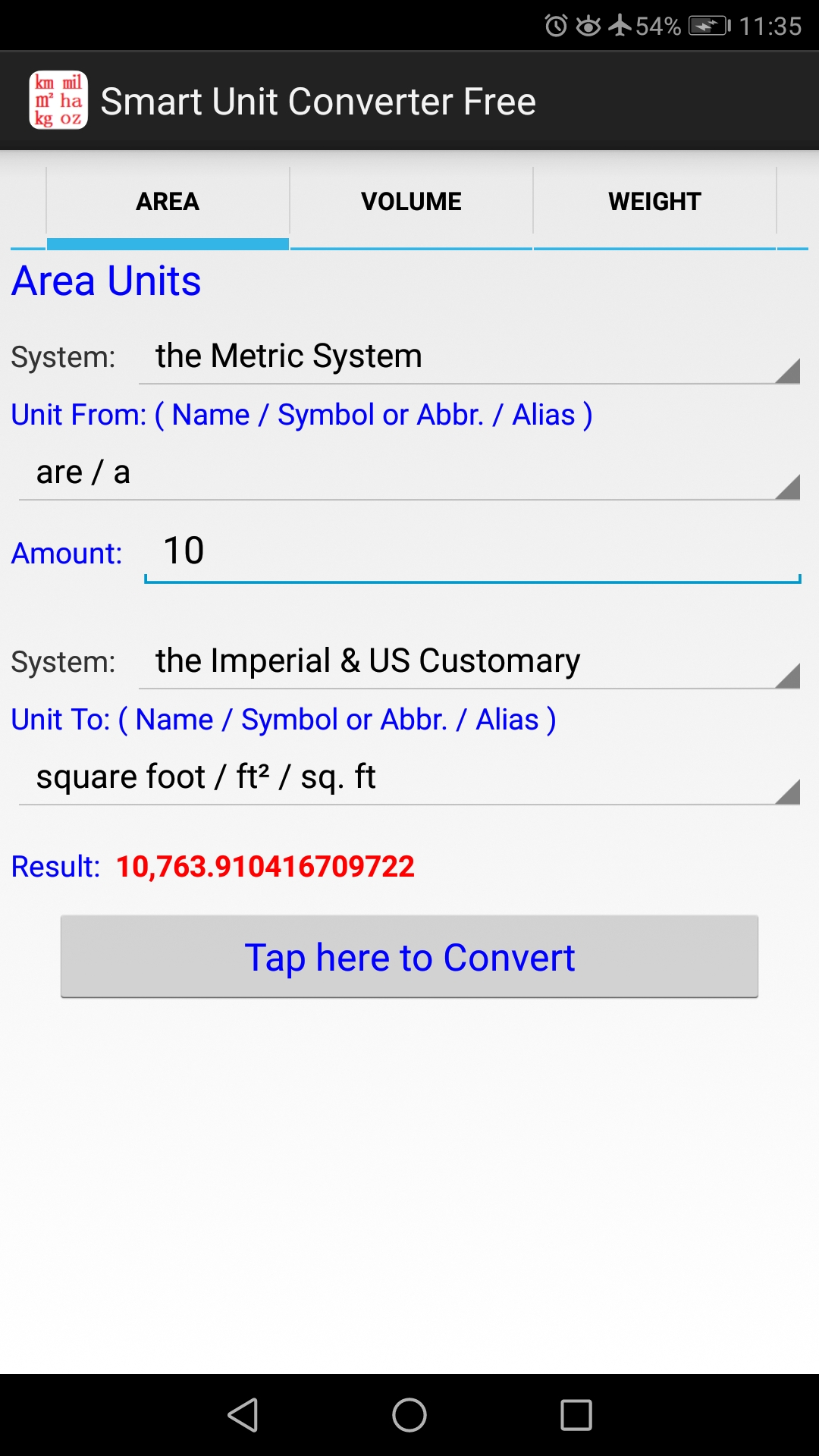The height and width of the screenshot is (1456, 819).
Task: Open the Unit To dropdown showing square foot
Action: pos(409,777)
